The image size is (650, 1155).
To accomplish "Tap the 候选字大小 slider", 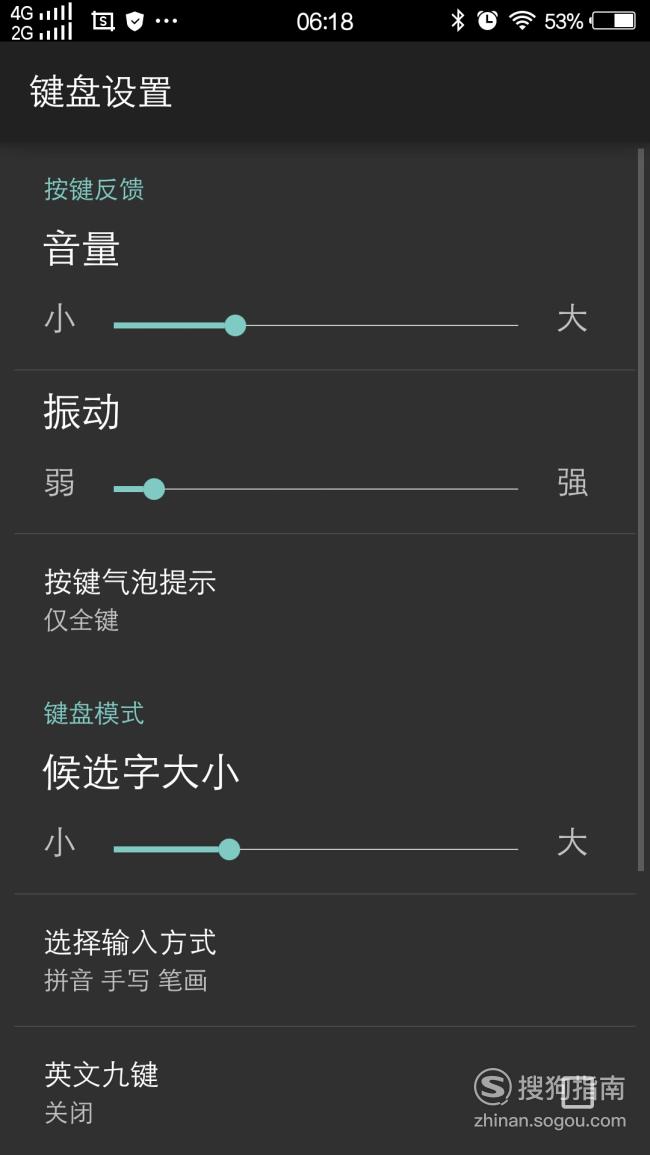I will (315, 849).
